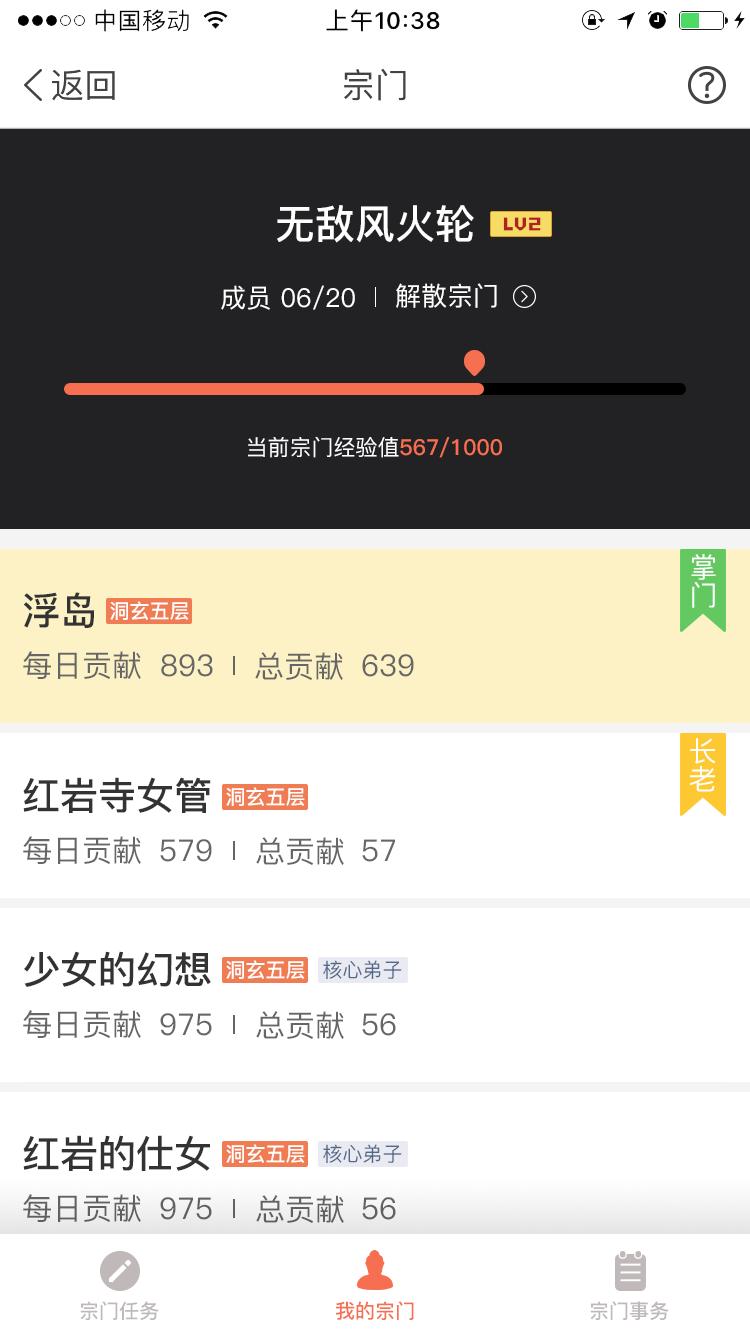This screenshot has width=750, height=1334.
Task: Switch to the 宗门任务 tab
Action: click(x=120, y=1285)
